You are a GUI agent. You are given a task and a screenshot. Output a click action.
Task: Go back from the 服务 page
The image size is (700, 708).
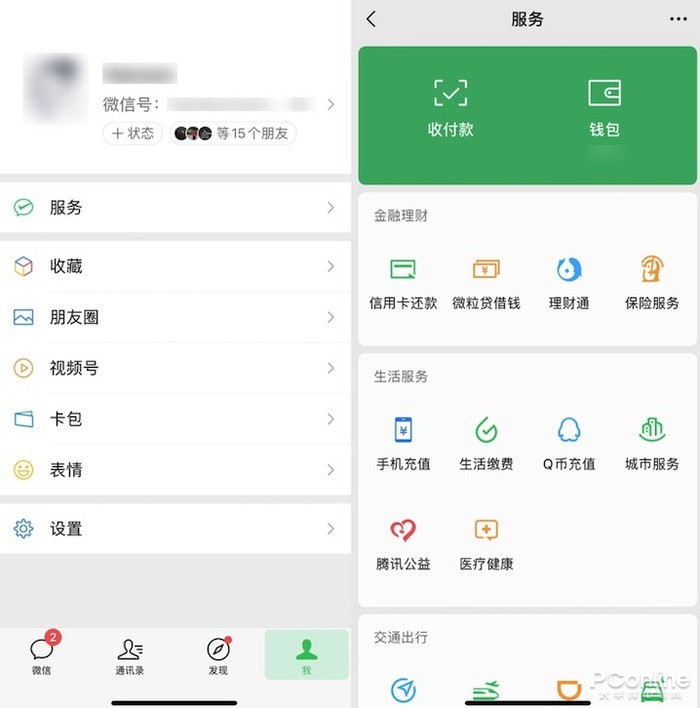click(x=371, y=19)
